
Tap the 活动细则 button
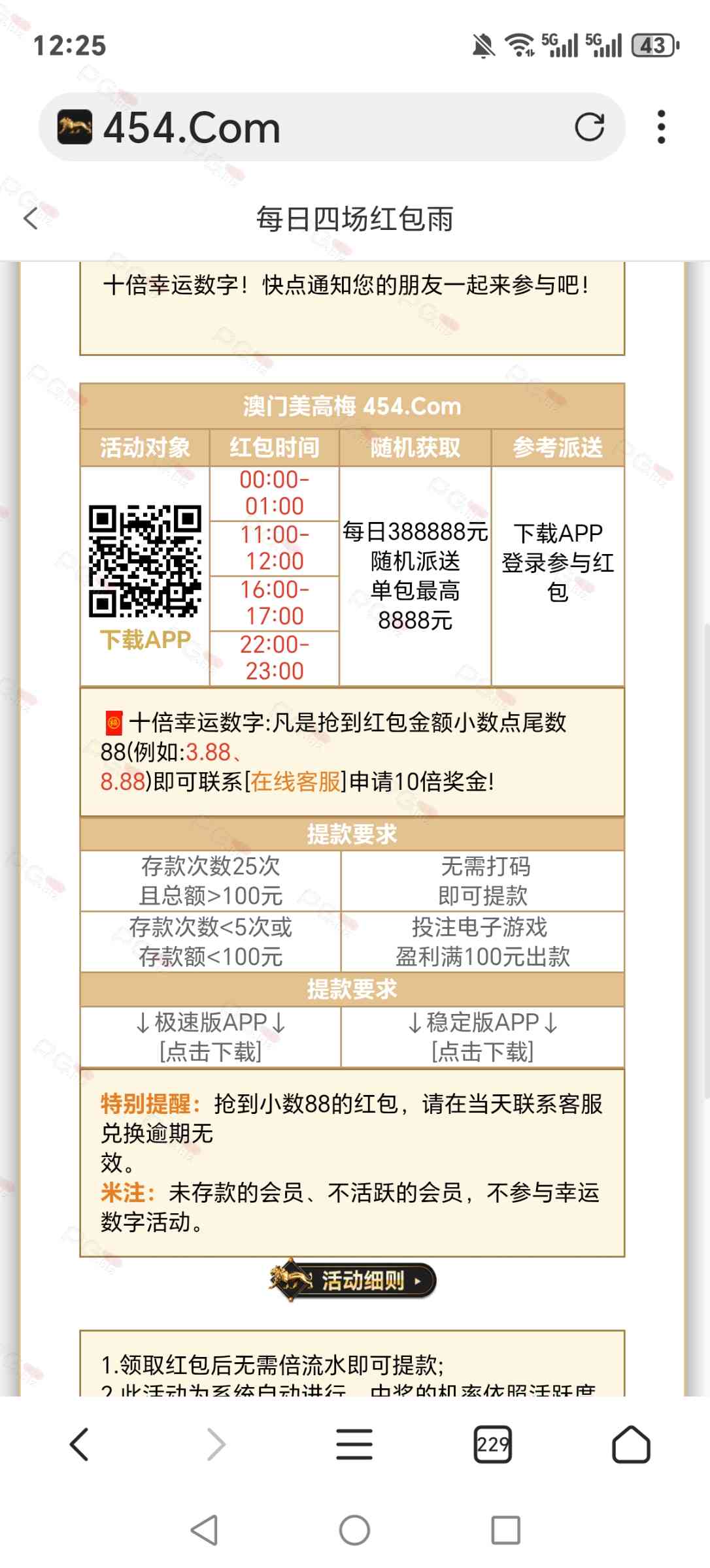[353, 1281]
